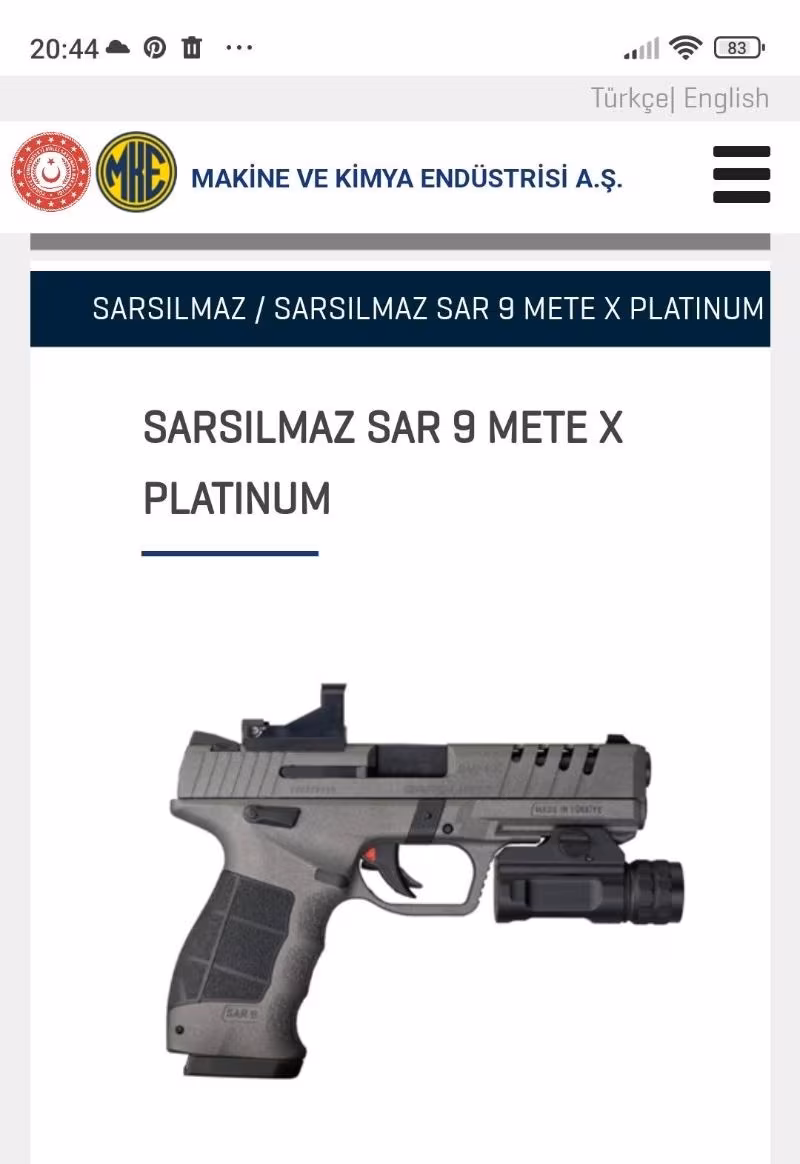The width and height of the screenshot is (800, 1164).
Task: Switch language to Türkçe
Action: point(628,98)
